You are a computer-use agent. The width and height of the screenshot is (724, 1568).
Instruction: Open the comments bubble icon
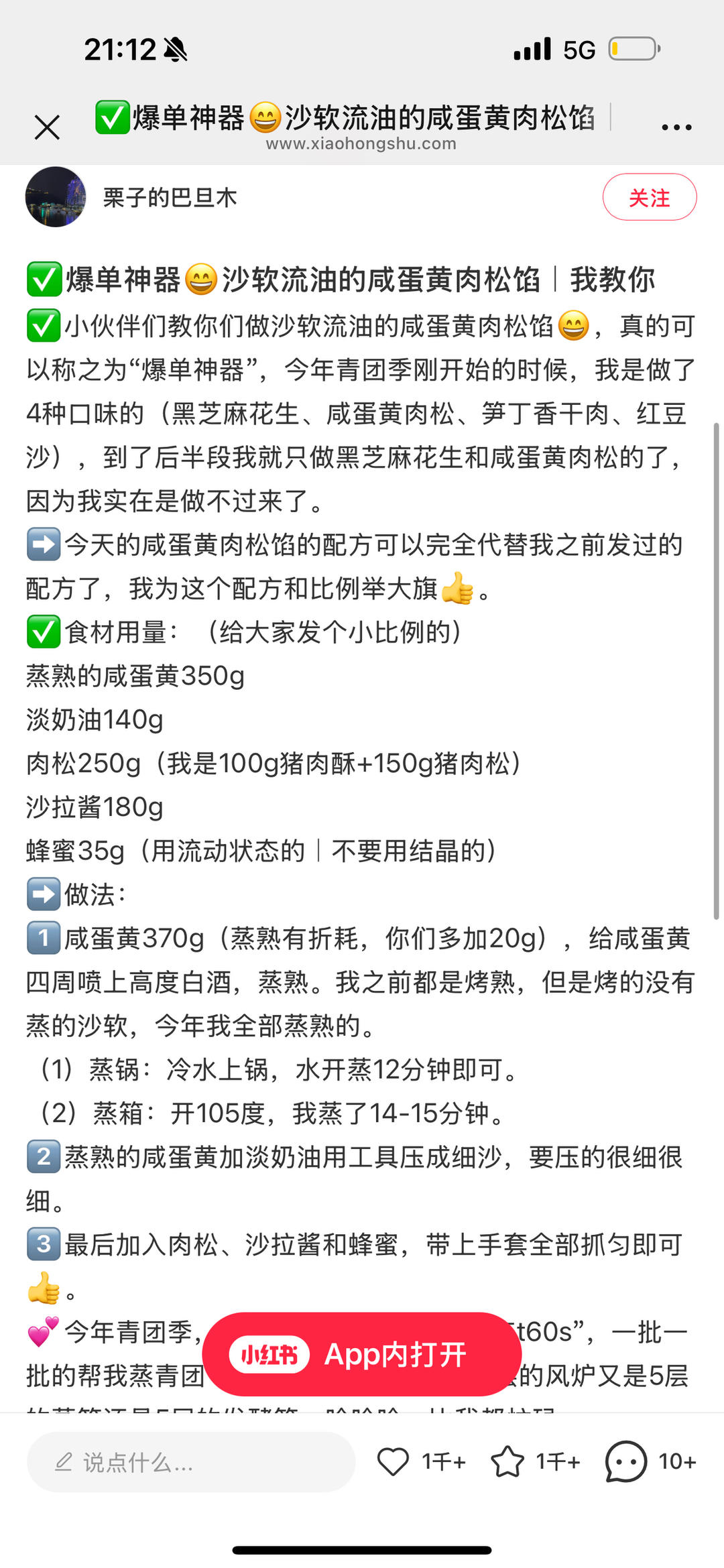coord(625,1461)
